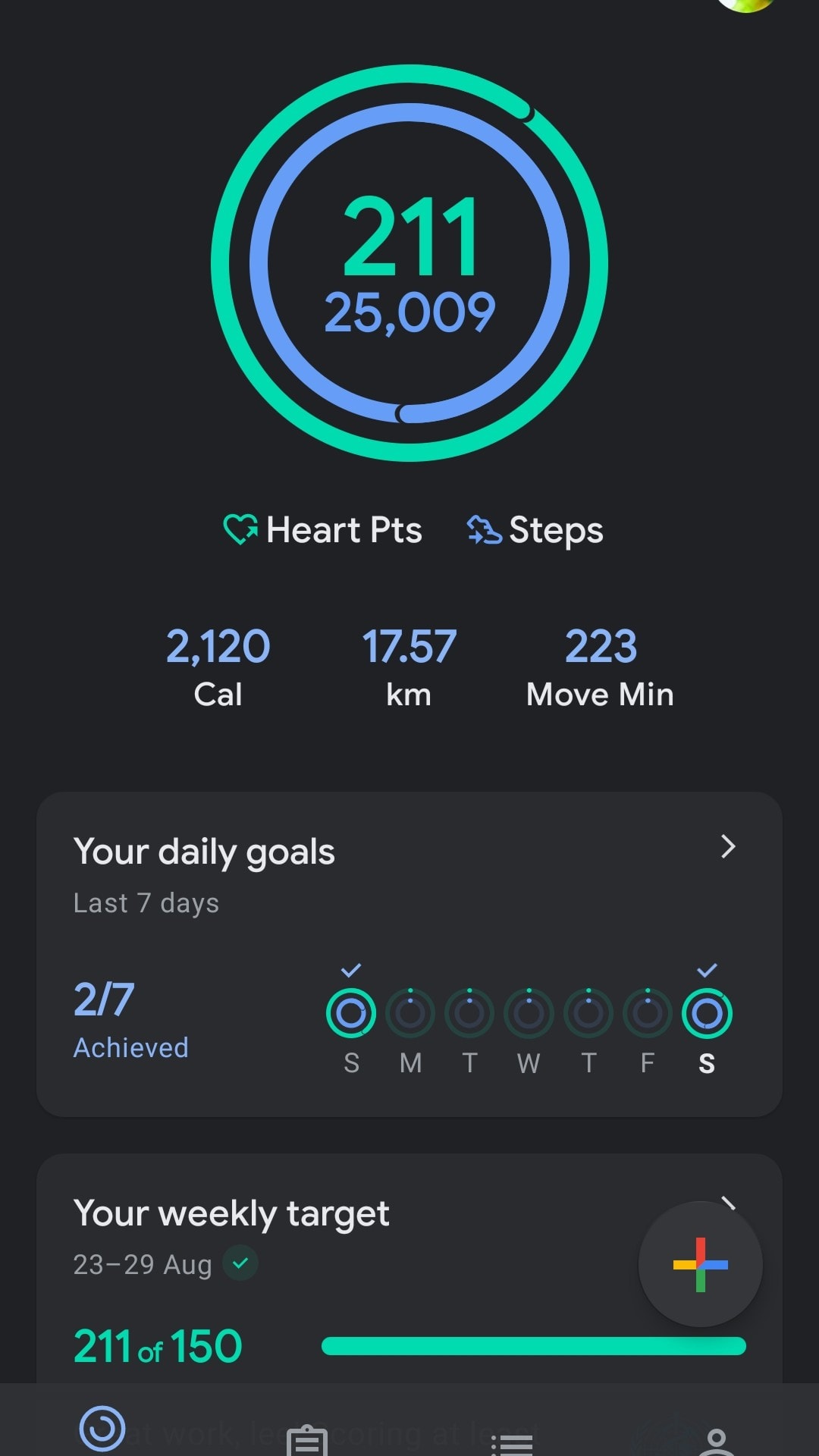Tap the colorful plus add button
This screenshot has width=819, height=1456.
pyautogui.click(x=701, y=1264)
